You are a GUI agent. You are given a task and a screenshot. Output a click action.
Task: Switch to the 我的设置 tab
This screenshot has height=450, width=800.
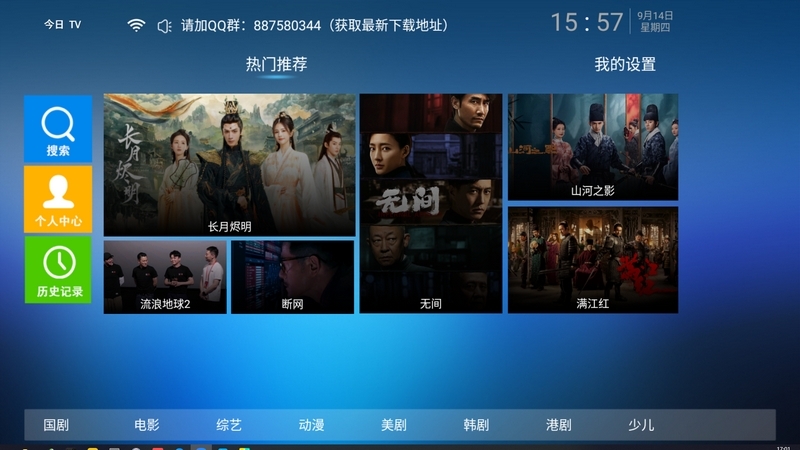click(x=625, y=65)
